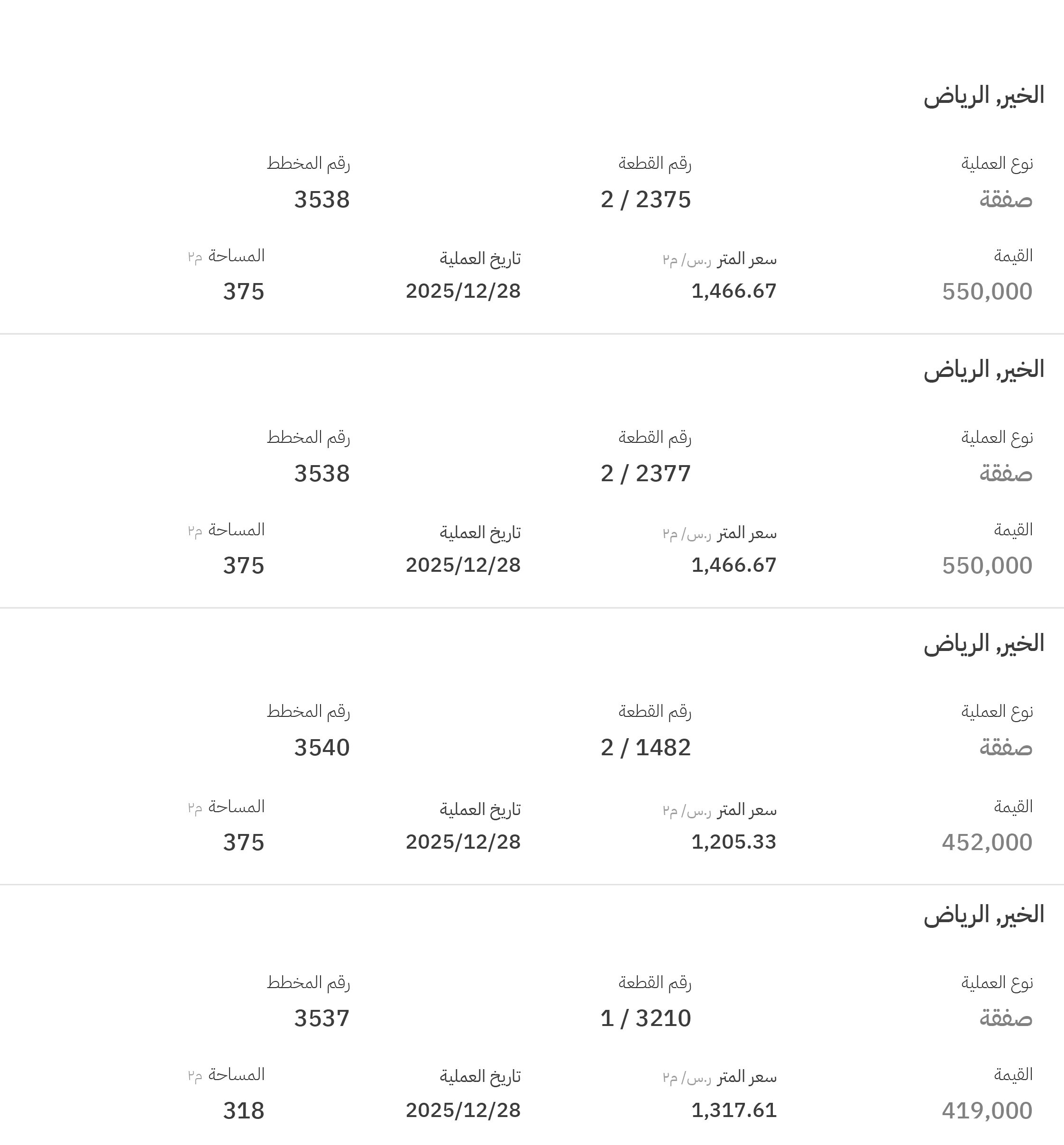
Task: View the transaction for plot 2 / 2377
Action: pos(645,474)
